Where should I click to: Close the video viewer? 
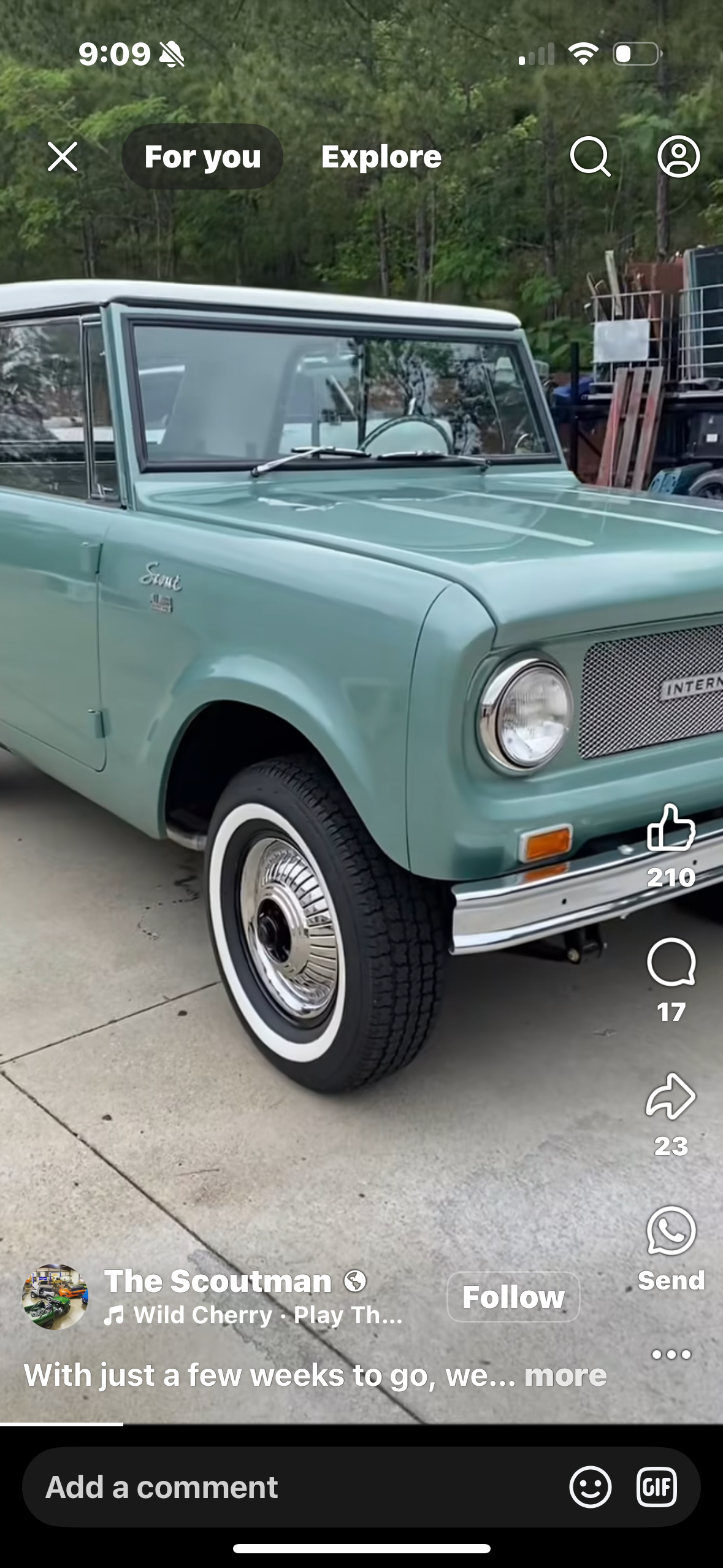click(63, 156)
